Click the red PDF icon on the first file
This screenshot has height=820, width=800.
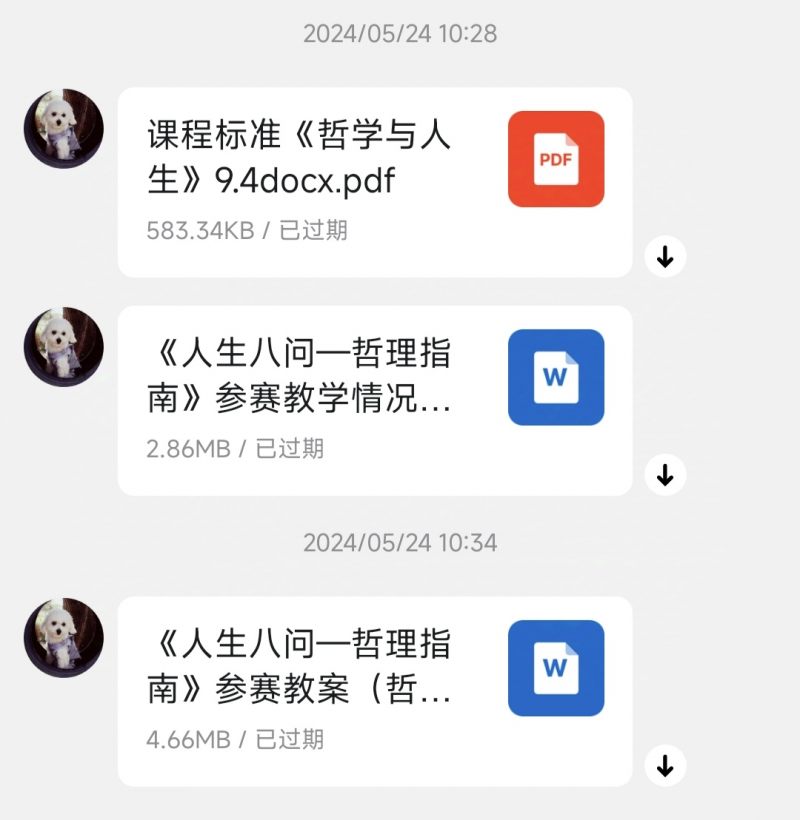556,159
